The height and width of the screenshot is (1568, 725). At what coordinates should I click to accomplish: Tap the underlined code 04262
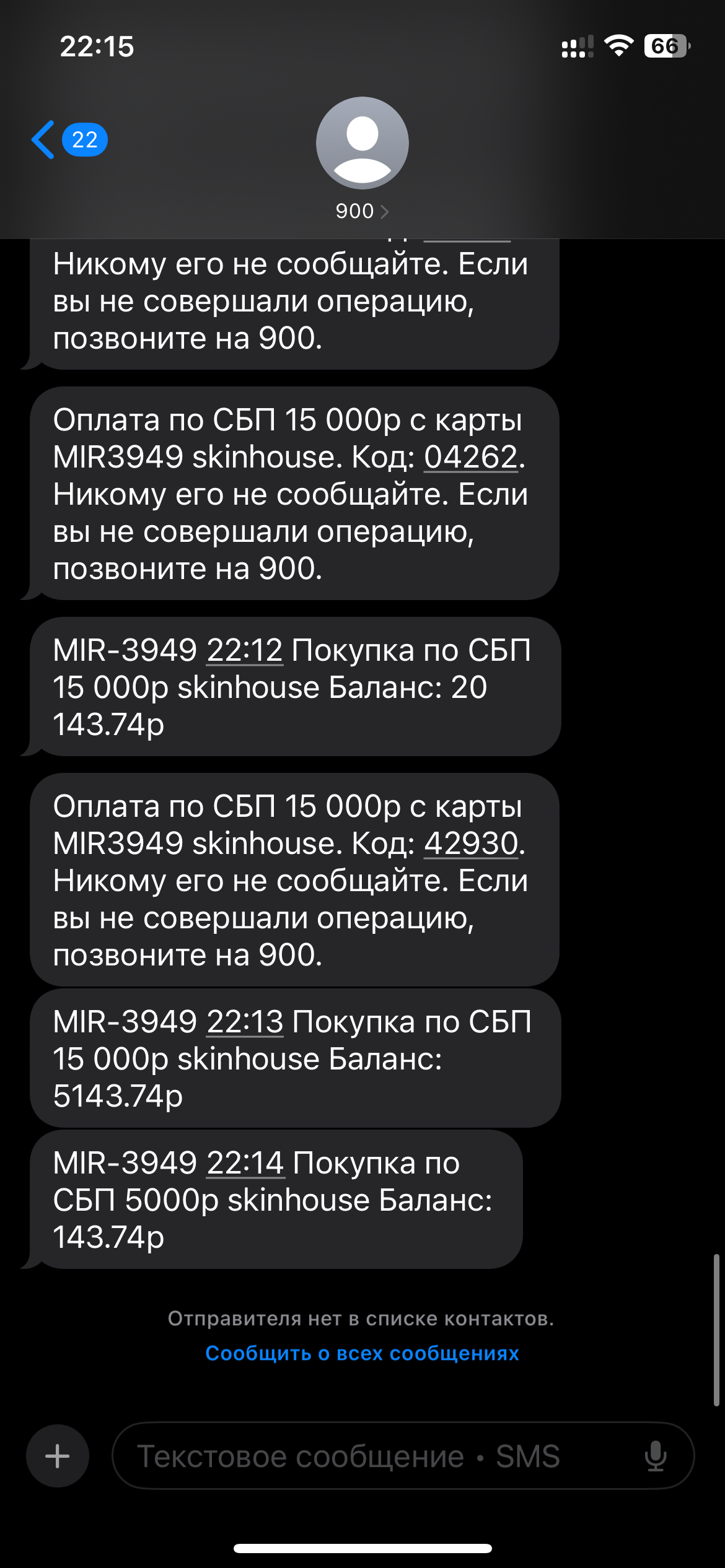[x=471, y=458]
